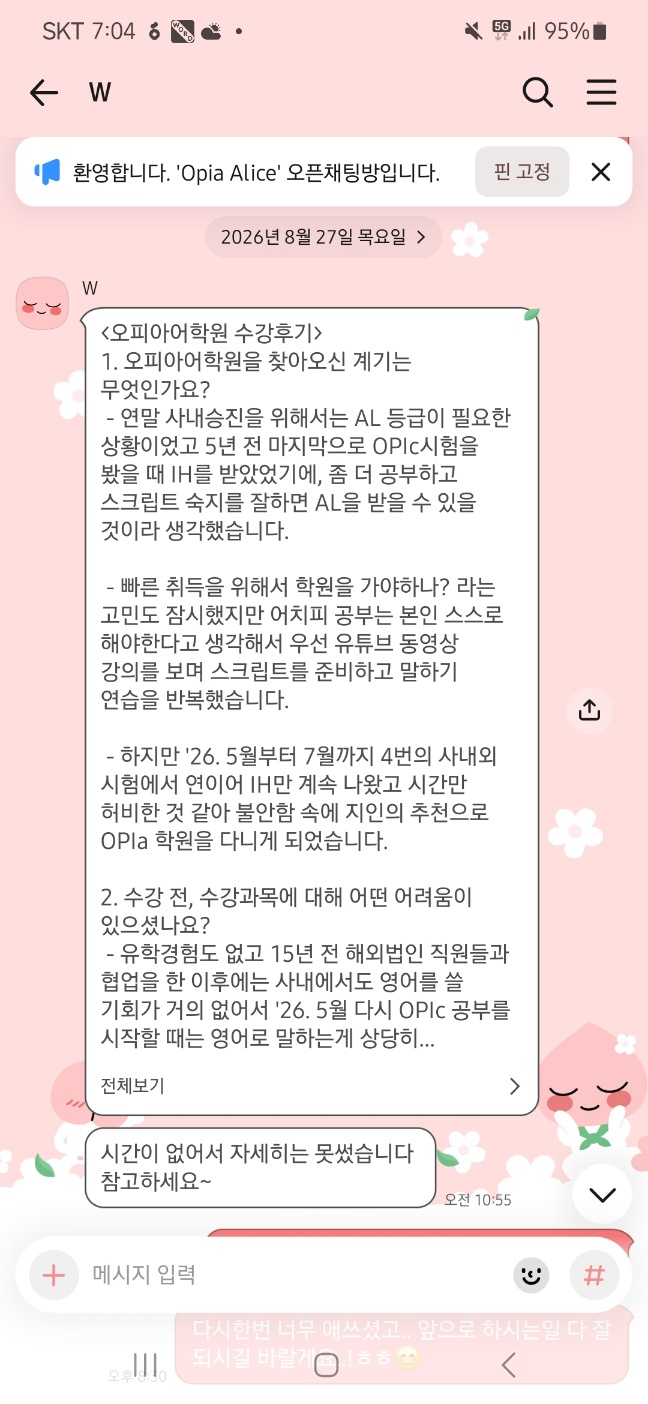This screenshot has width=648, height=1404.
Task: Jump to the latest message arrow
Action: click(x=602, y=1194)
